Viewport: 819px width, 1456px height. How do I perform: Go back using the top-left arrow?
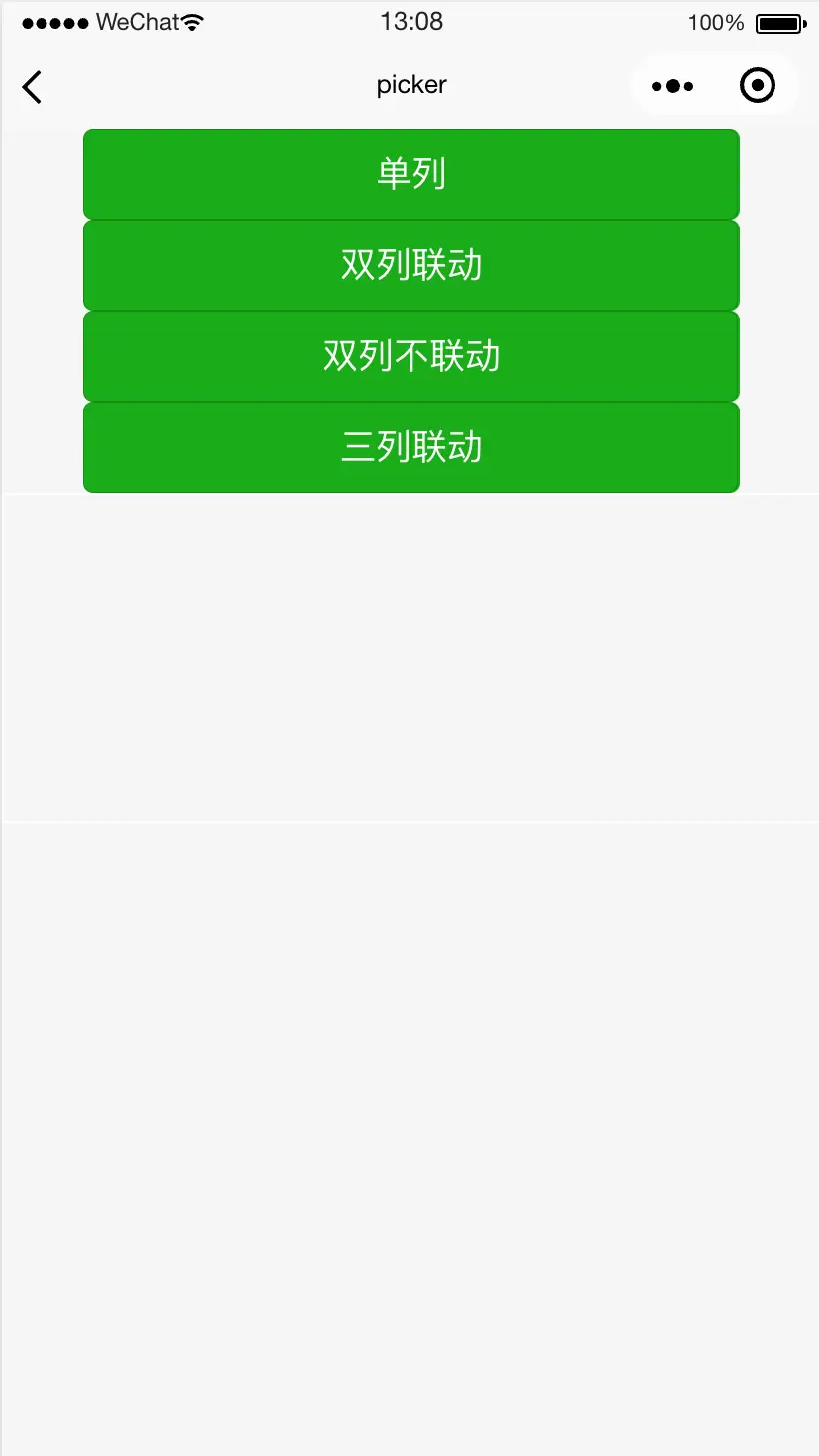coord(32,86)
